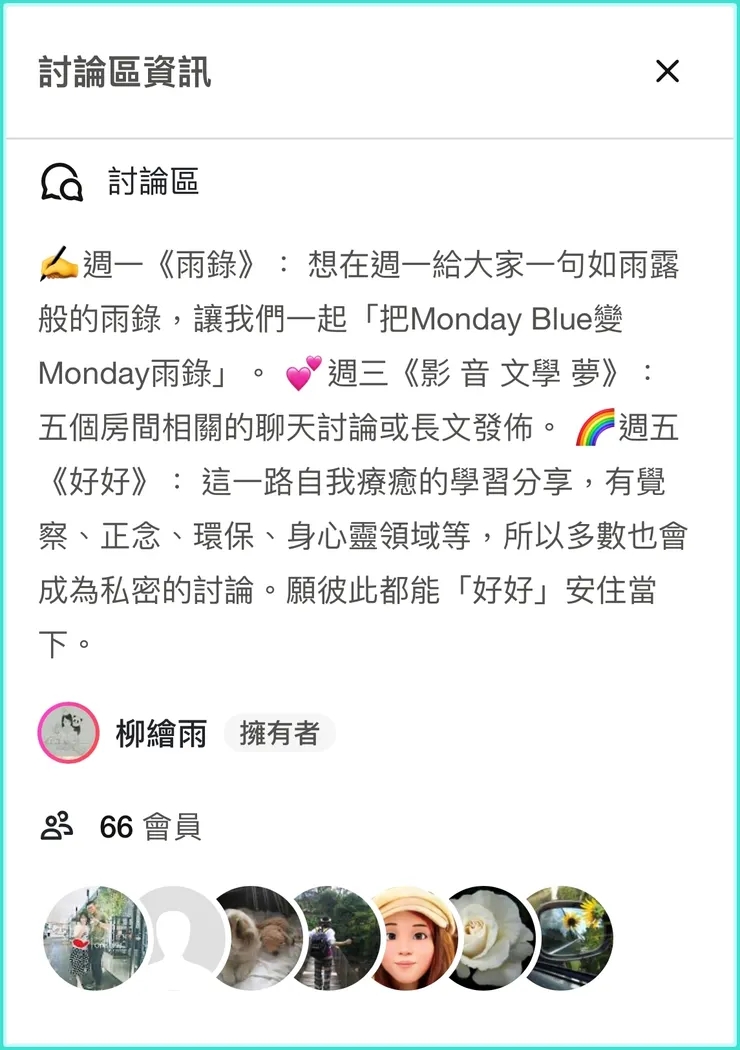Image resolution: width=740 pixels, height=1050 pixels.
Task: Click the 擁有者 badge
Action: pos(280,734)
